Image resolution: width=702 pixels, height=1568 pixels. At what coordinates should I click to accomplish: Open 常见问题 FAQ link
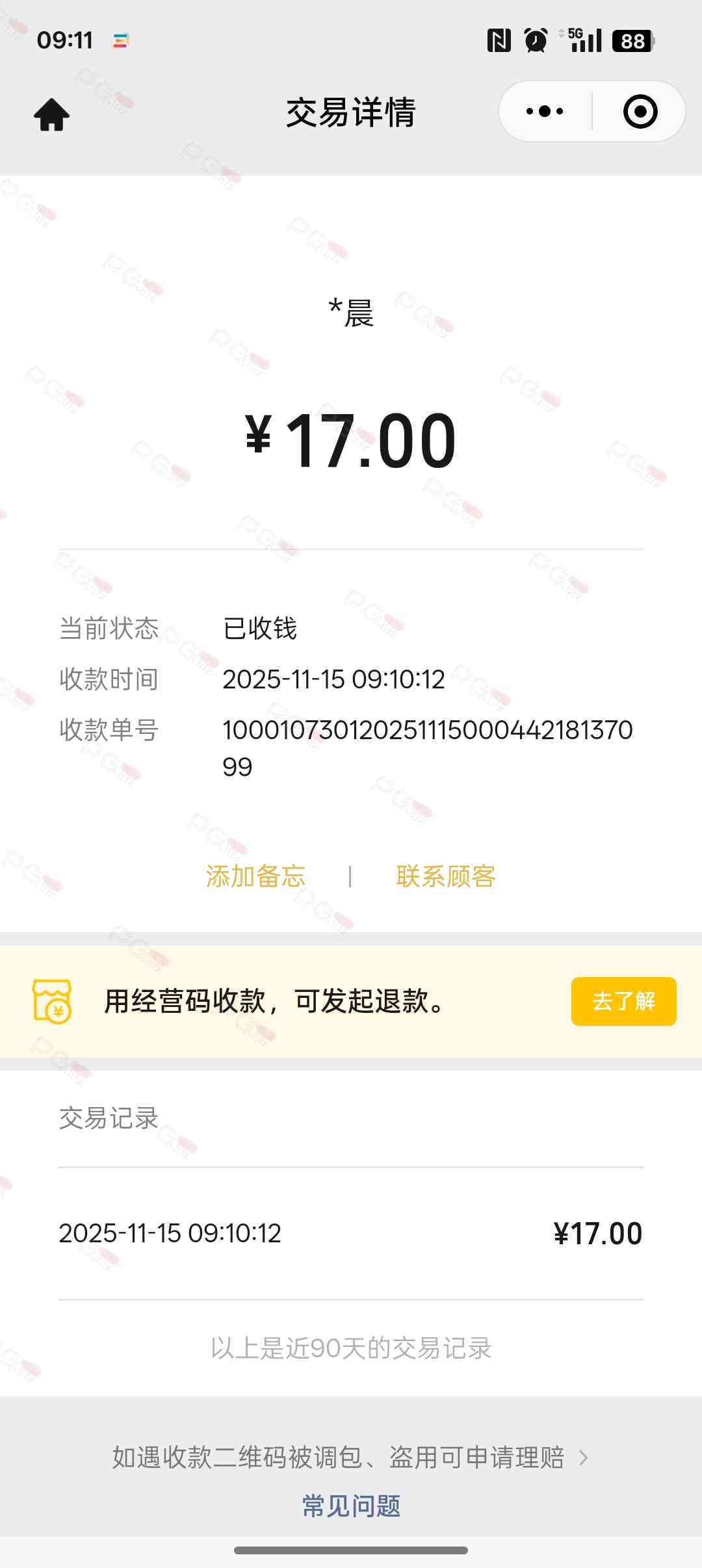pos(351,1506)
